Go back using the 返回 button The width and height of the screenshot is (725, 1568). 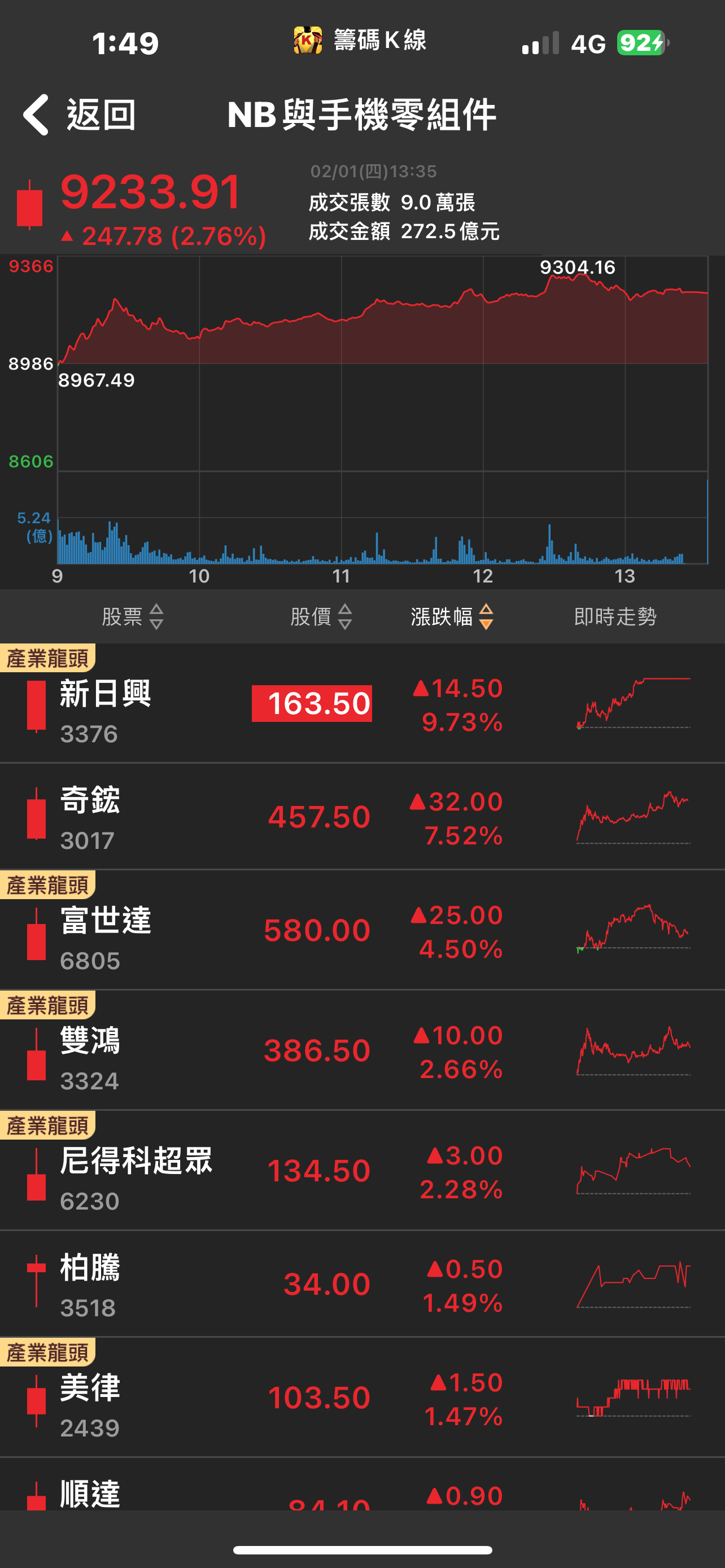coord(79,115)
